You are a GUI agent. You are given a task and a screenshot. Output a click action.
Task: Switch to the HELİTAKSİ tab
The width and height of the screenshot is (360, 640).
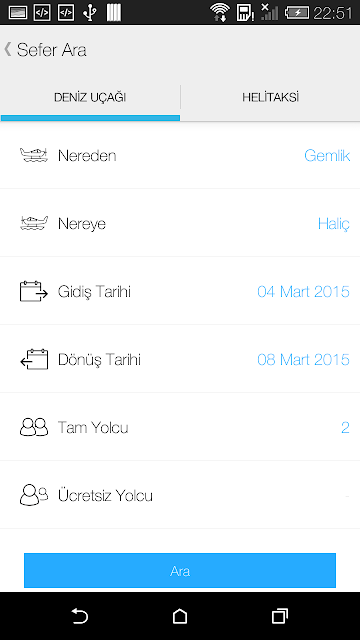270,97
